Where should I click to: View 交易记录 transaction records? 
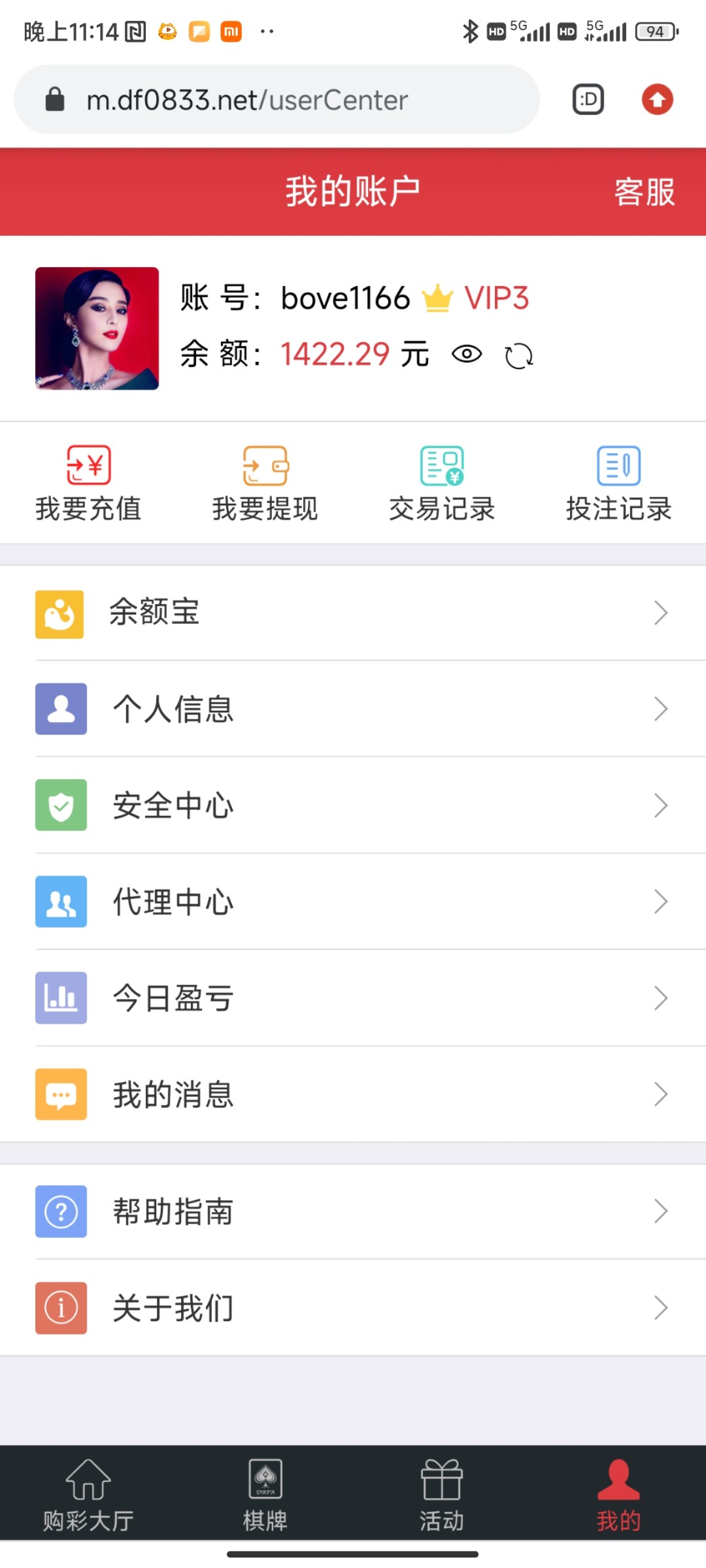442,483
